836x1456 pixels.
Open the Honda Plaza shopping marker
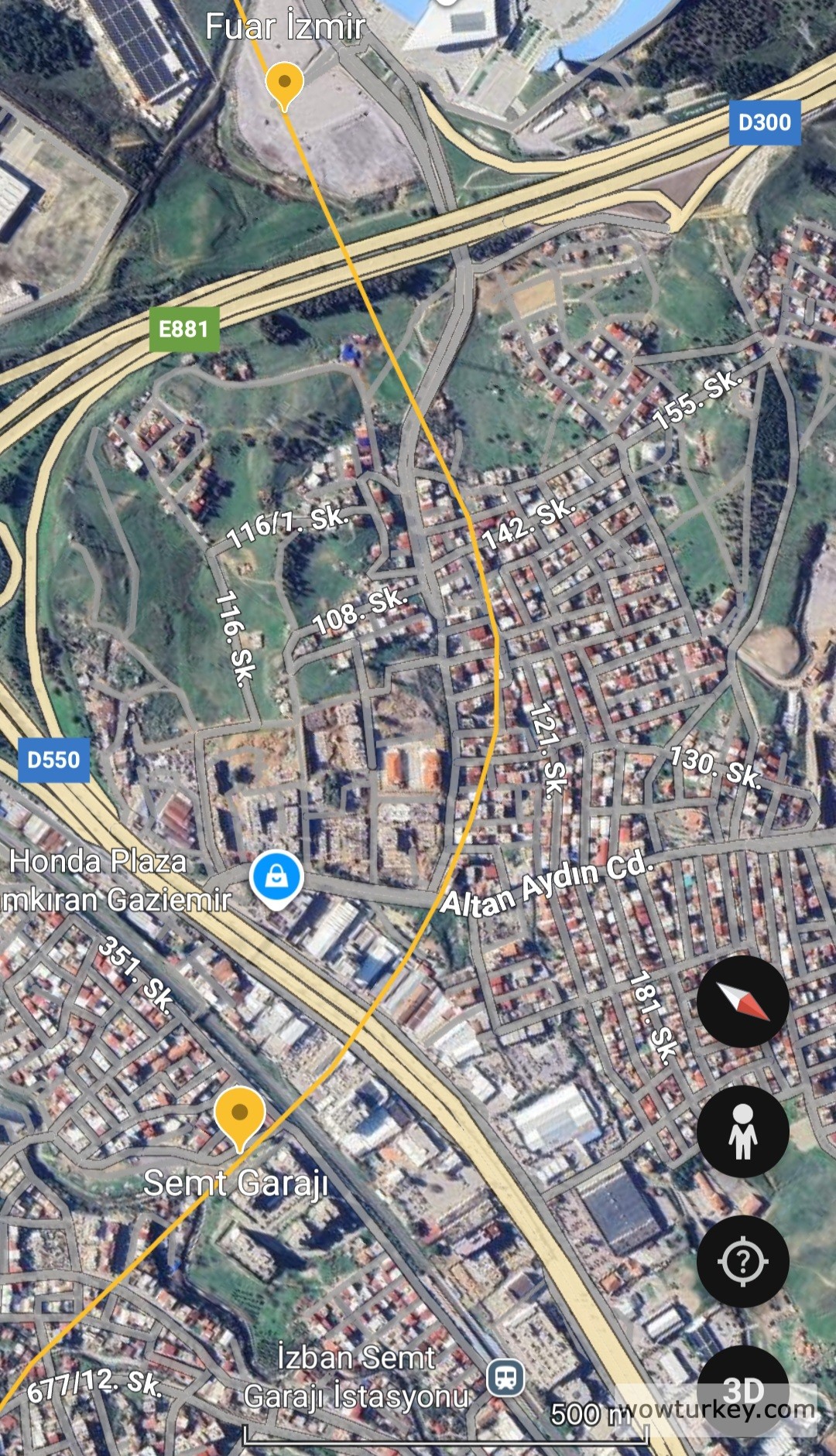pyautogui.click(x=276, y=878)
